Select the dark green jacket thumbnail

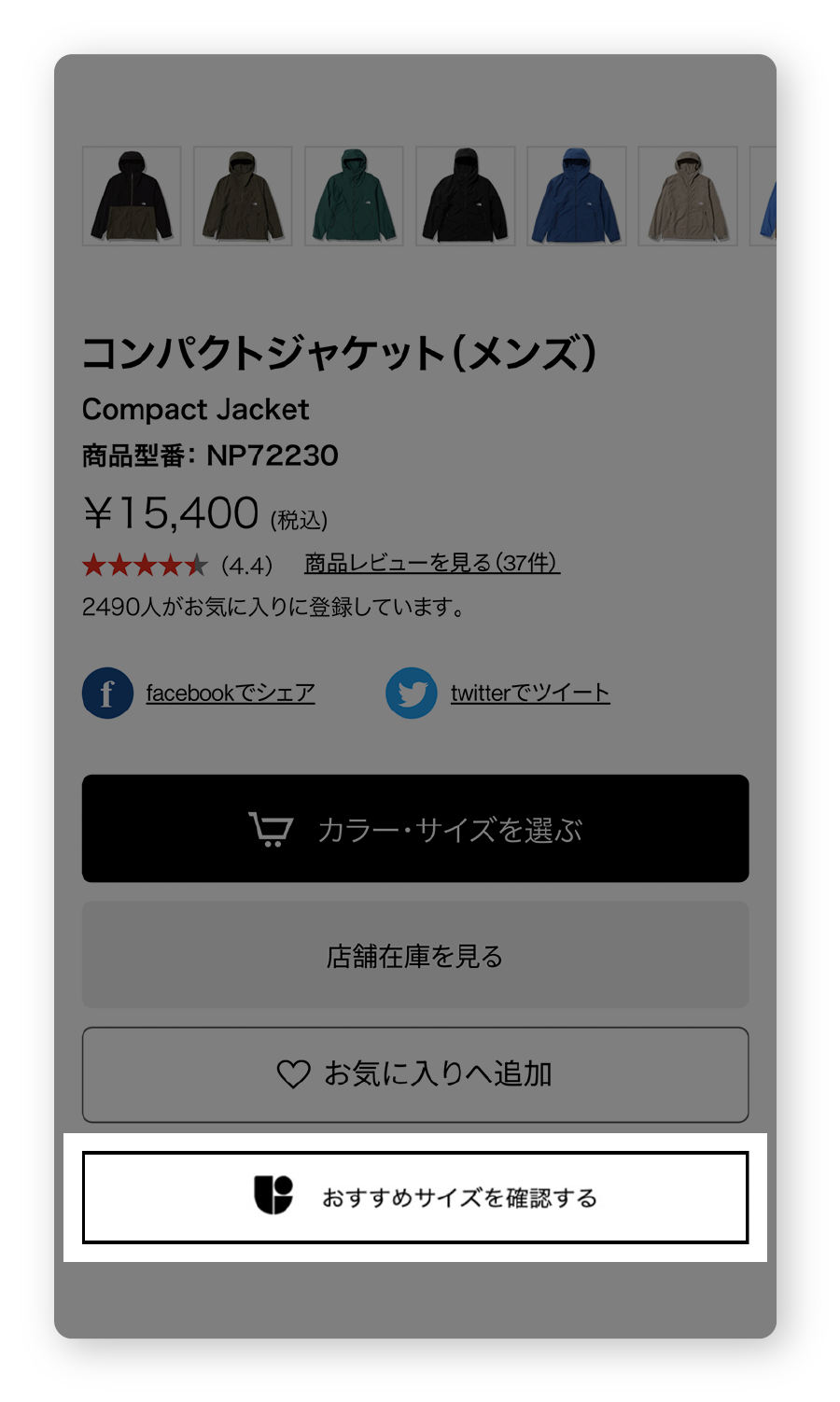tap(354, 196)
